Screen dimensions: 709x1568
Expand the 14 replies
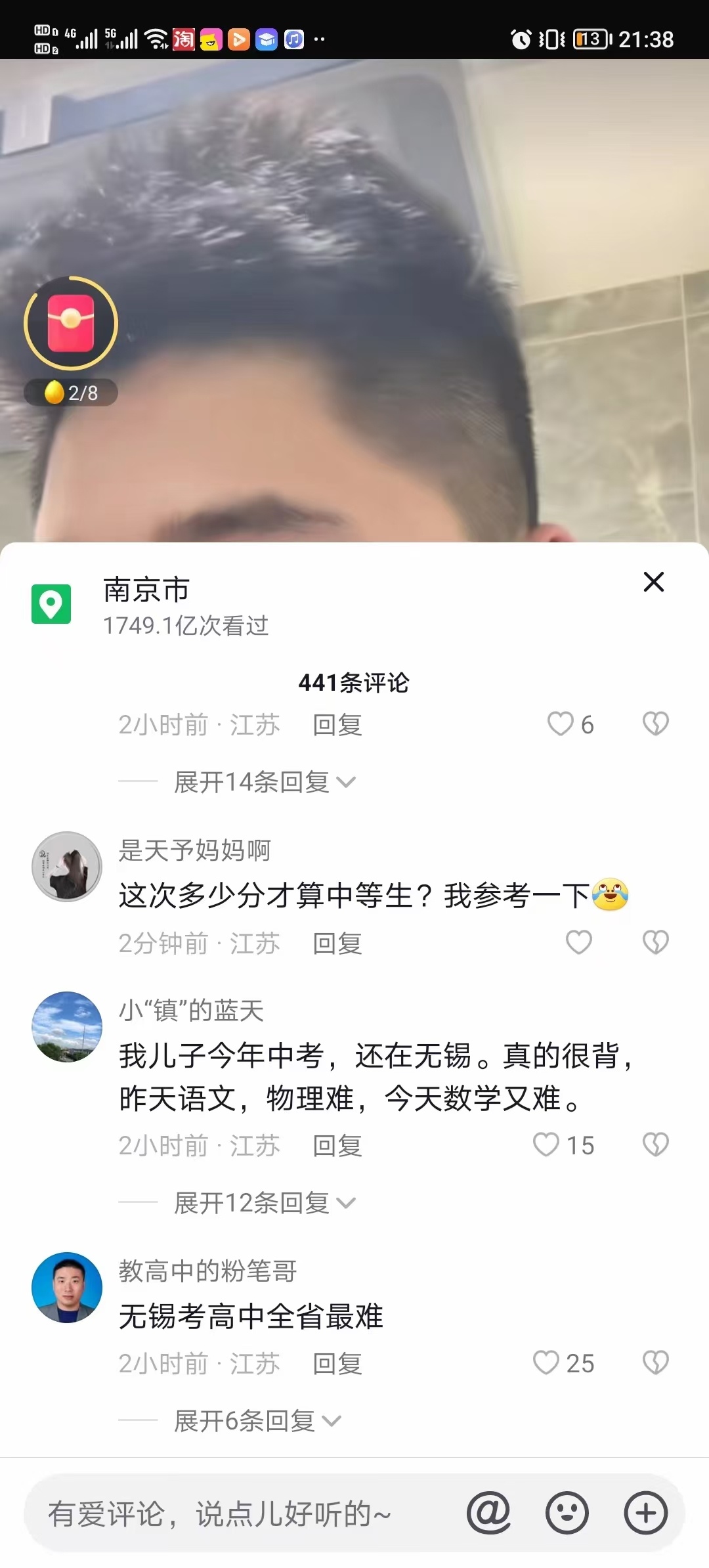(x=264, y=782)
